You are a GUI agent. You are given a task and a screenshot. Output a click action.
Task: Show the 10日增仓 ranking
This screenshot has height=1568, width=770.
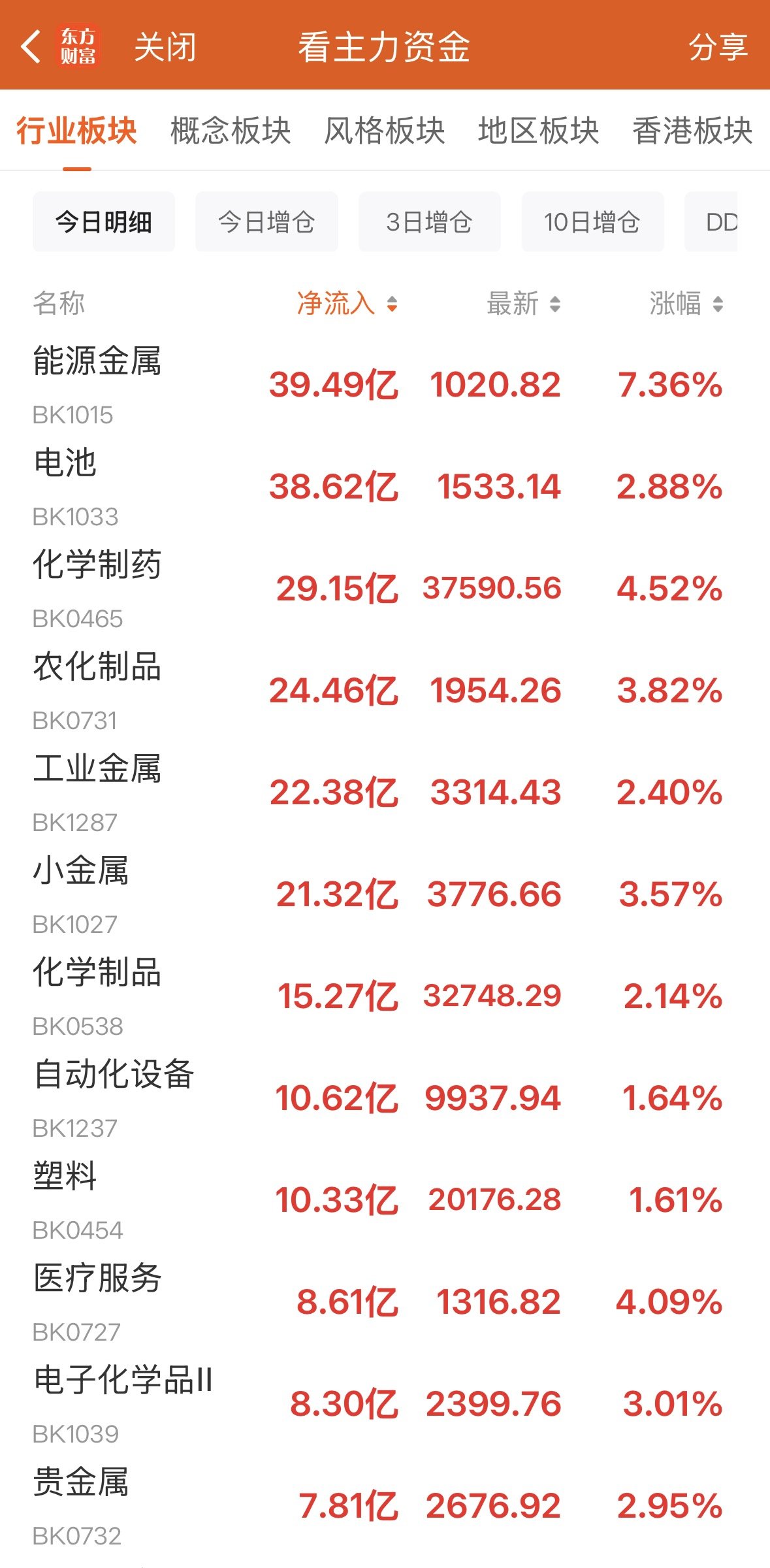pyautogui.click(x=592, y=222)
